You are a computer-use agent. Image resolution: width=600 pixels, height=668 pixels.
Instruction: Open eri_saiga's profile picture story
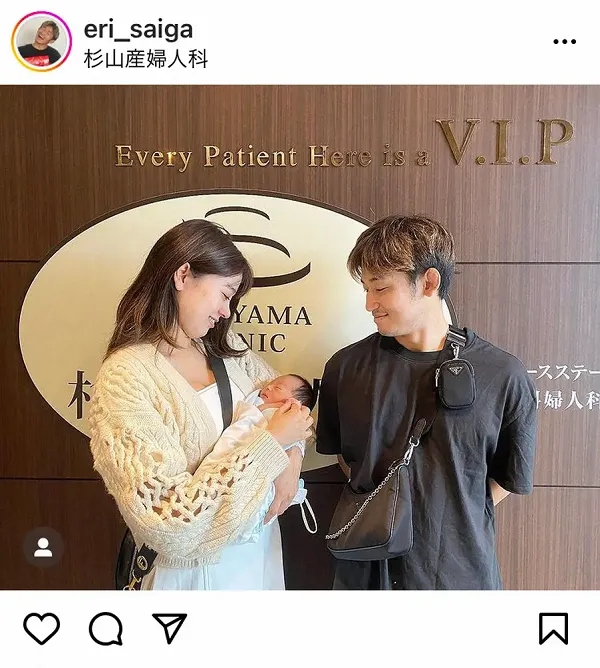(41, 42)
